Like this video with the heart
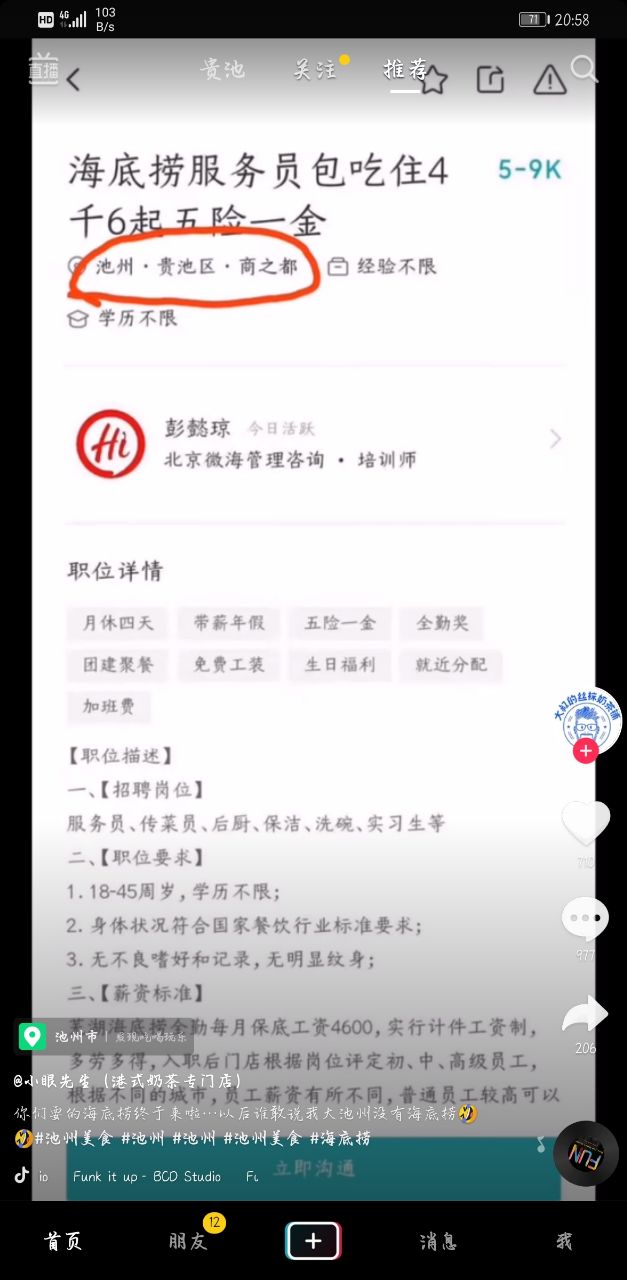 [x=585, y=823]
